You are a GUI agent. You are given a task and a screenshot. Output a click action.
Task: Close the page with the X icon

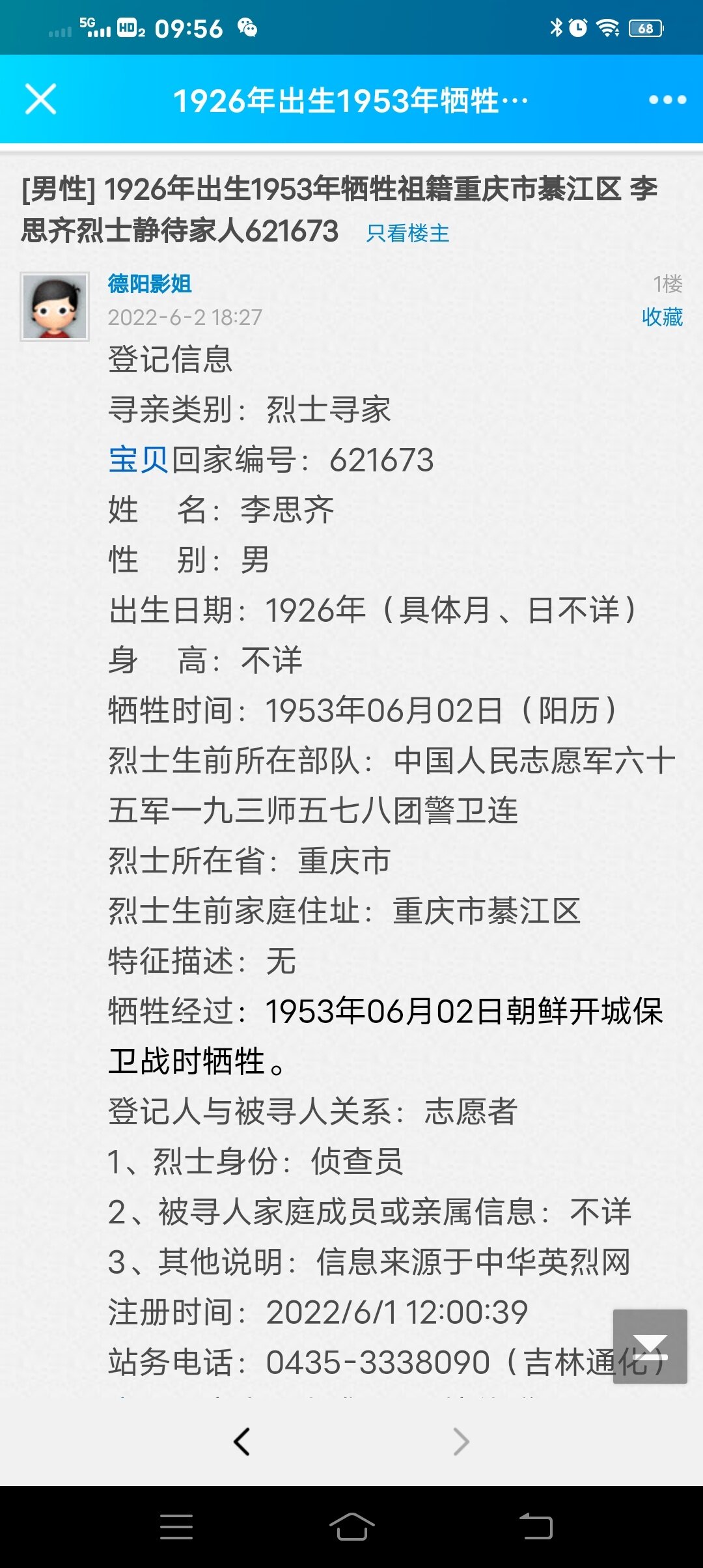[x=40, y=99]
